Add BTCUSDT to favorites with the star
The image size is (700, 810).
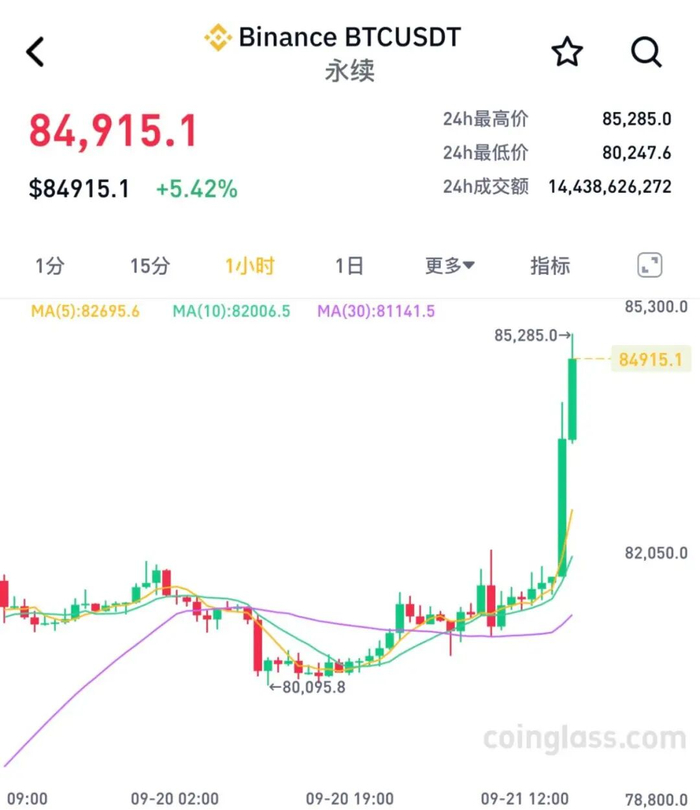tap(567, 52)
